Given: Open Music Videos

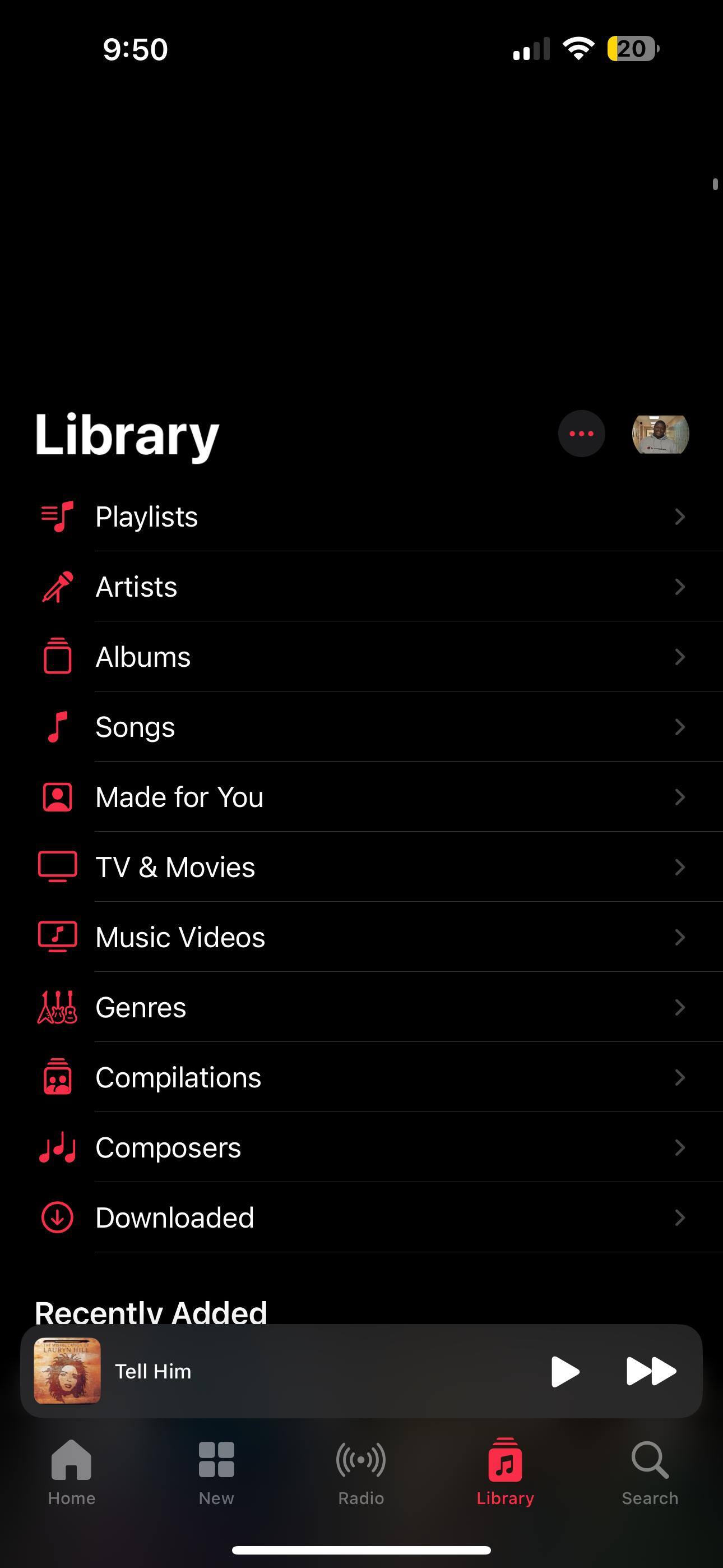Looking at the screenshot, I should click(361, 937).
